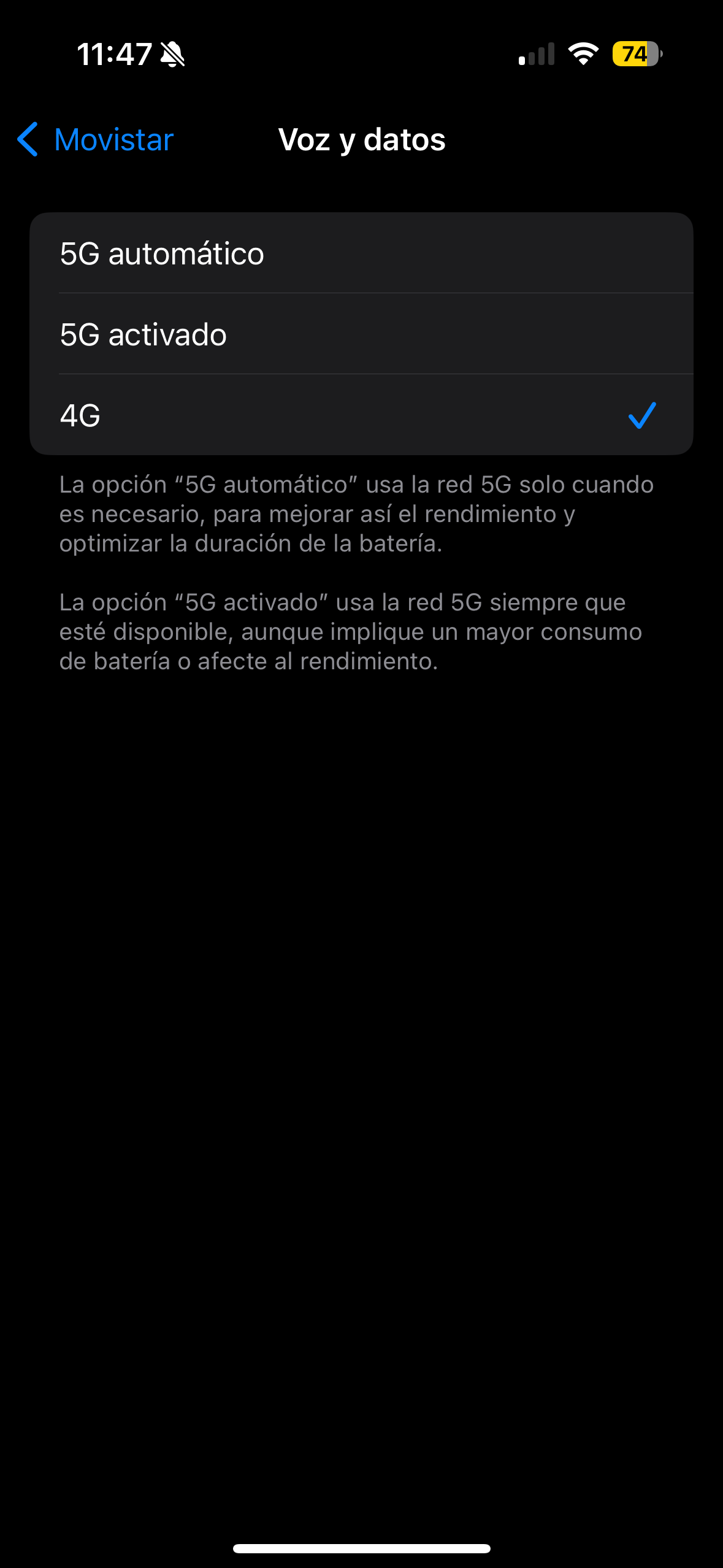This screenshot has height=1568, width=723.
Task: Open the status bar area
Action: [x=362, y=54]
